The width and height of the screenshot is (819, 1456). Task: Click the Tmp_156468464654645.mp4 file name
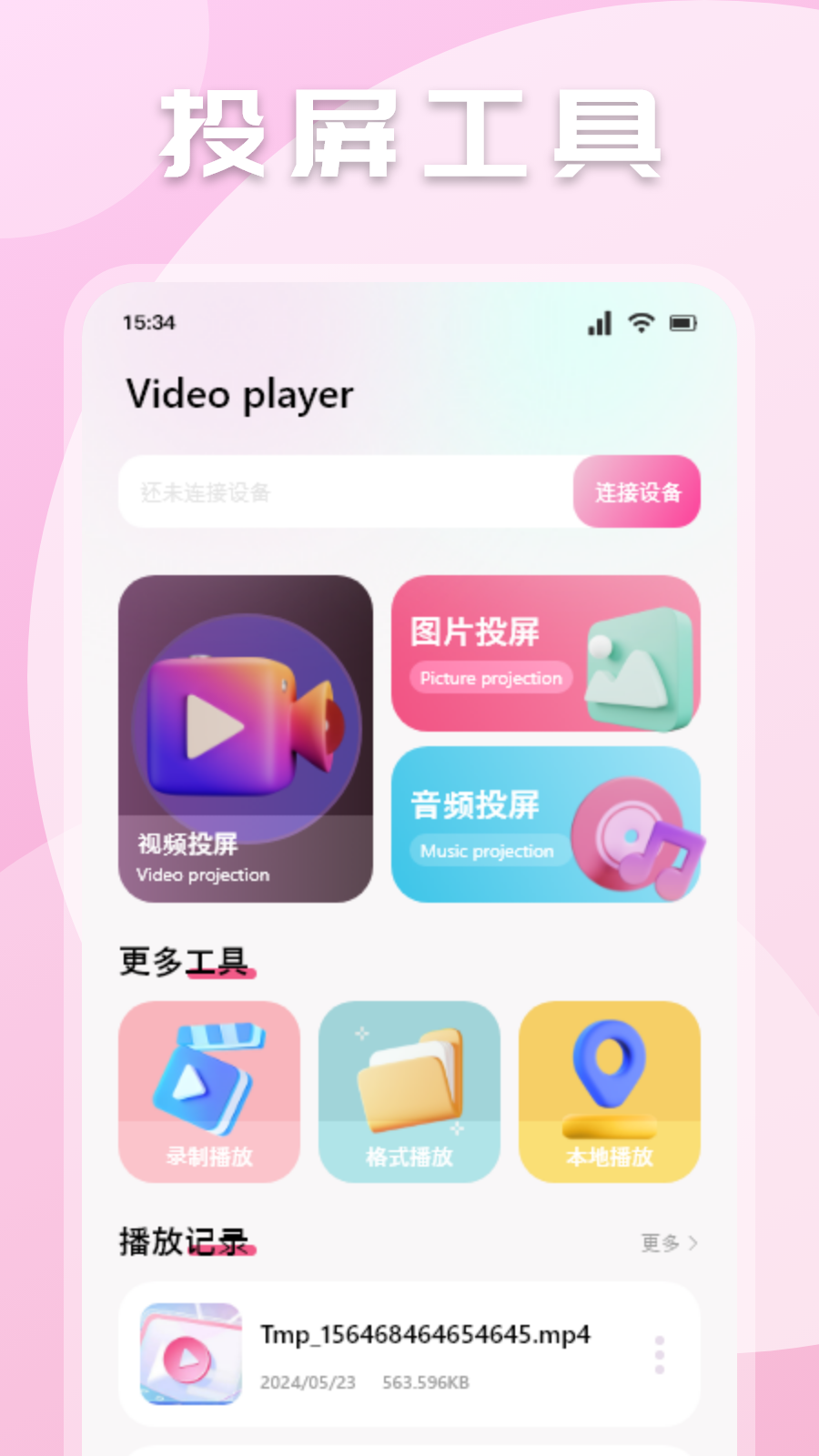click(x=424, y=1335)
